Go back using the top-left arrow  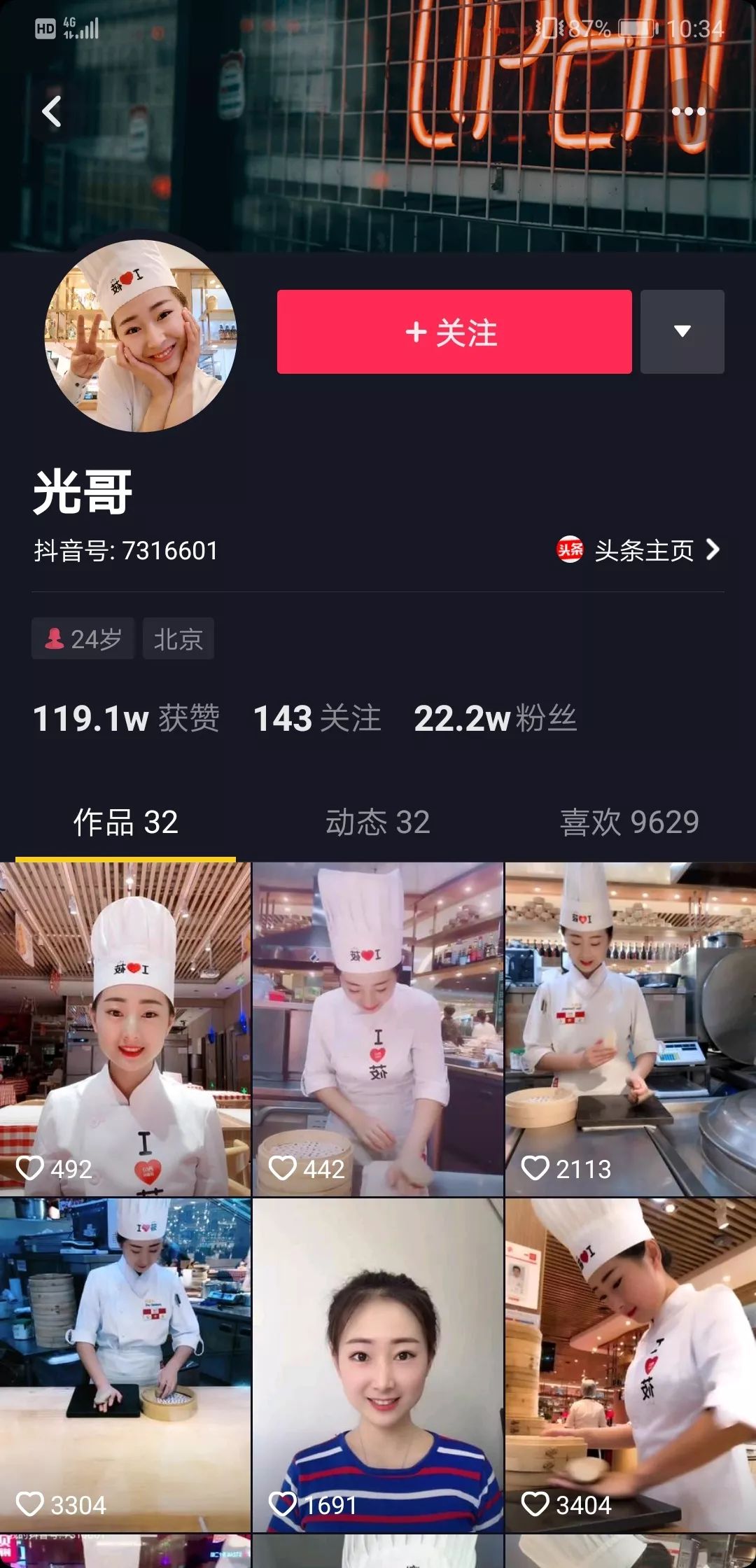51,111
